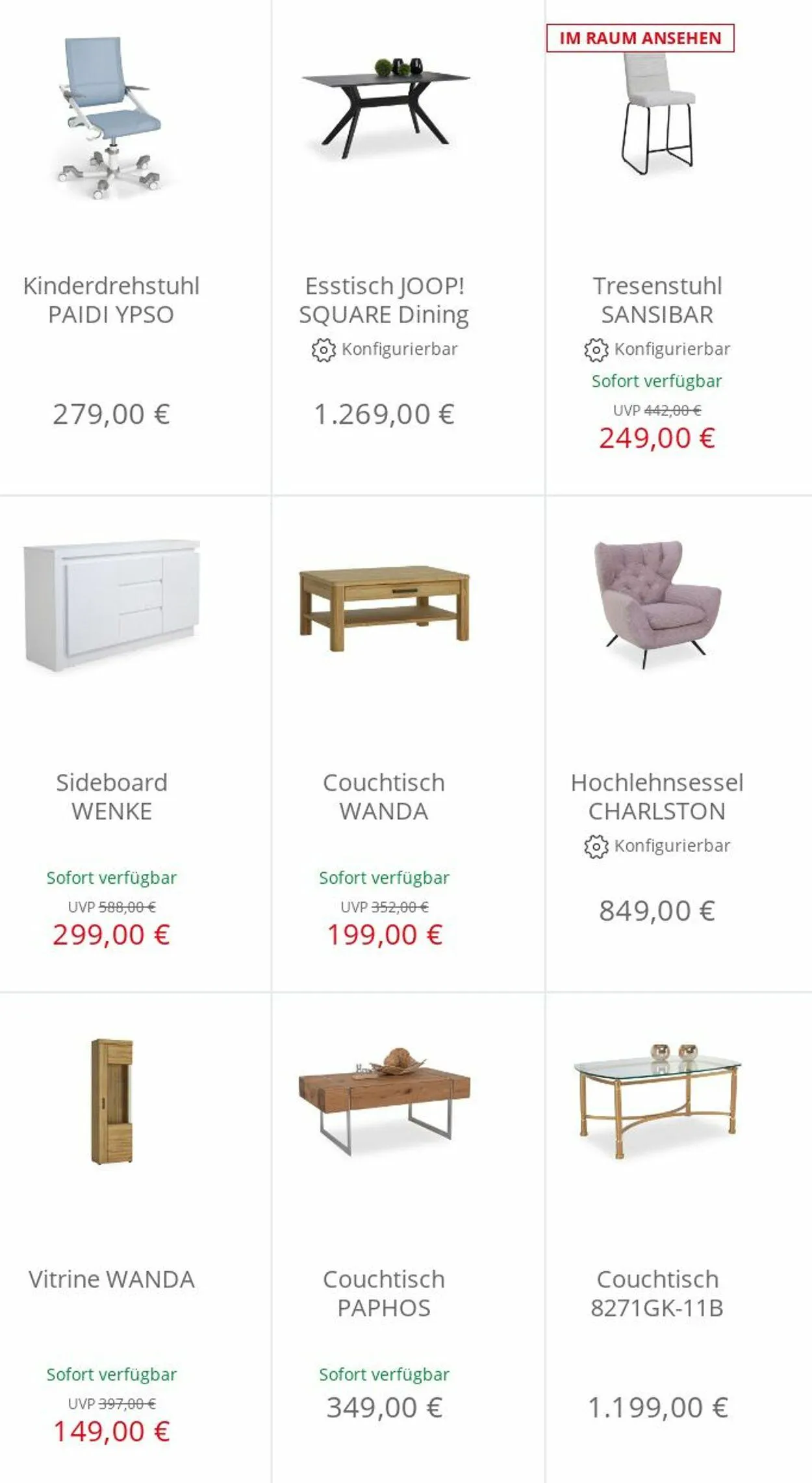The height and width of the screenshot is (1483, 812).
Task: Open the Kinderdrehstuhl PAIDI YPSO product
Action: pos(111,300)
